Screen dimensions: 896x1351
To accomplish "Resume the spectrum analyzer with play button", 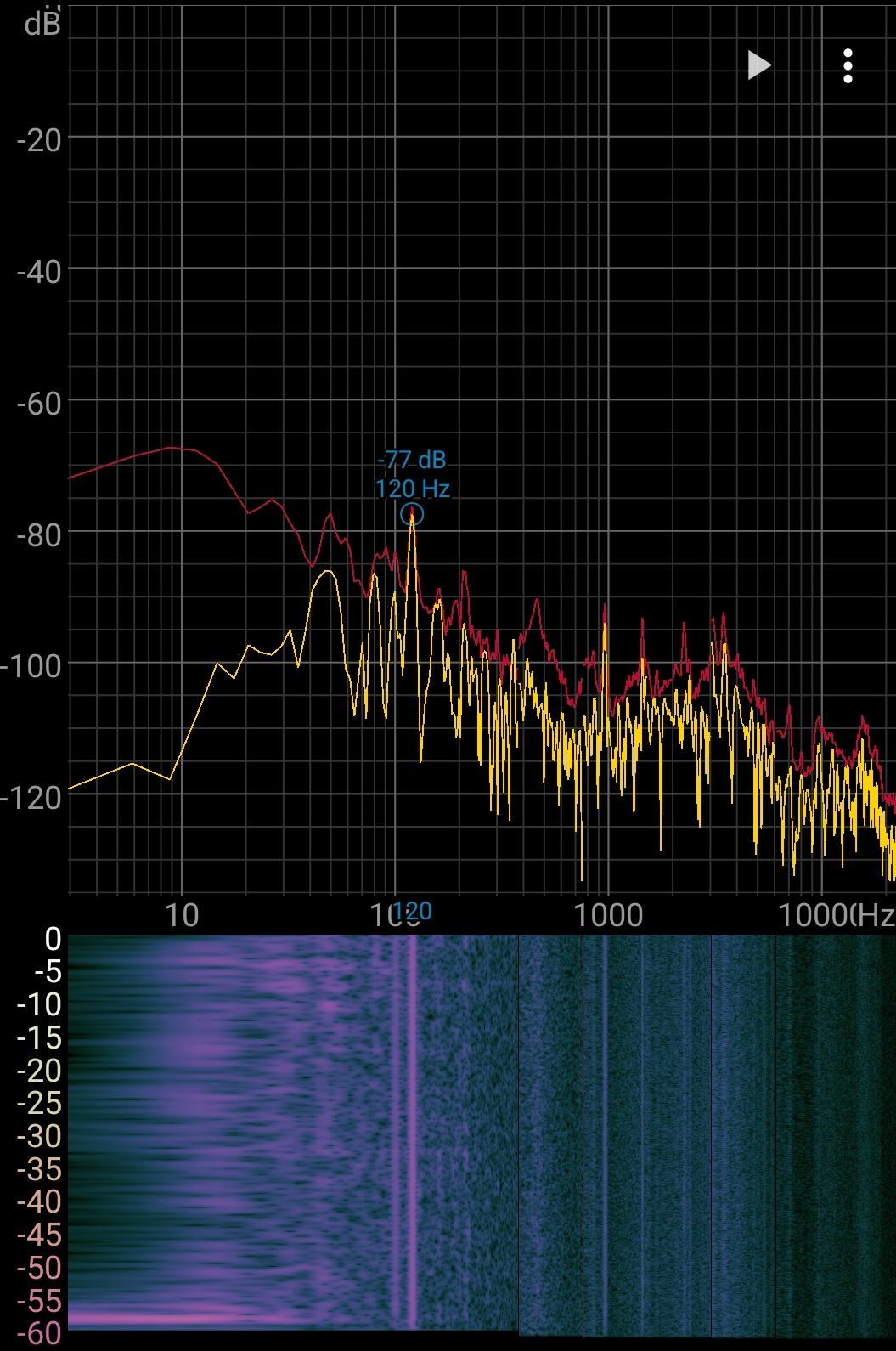I will point(758,65).
